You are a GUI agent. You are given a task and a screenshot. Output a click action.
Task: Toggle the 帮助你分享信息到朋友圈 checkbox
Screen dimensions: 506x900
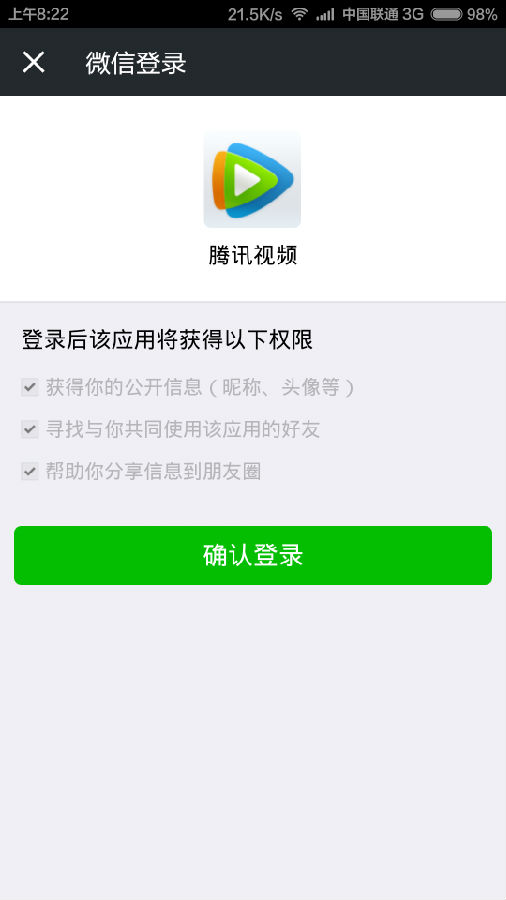coord(30,471)
